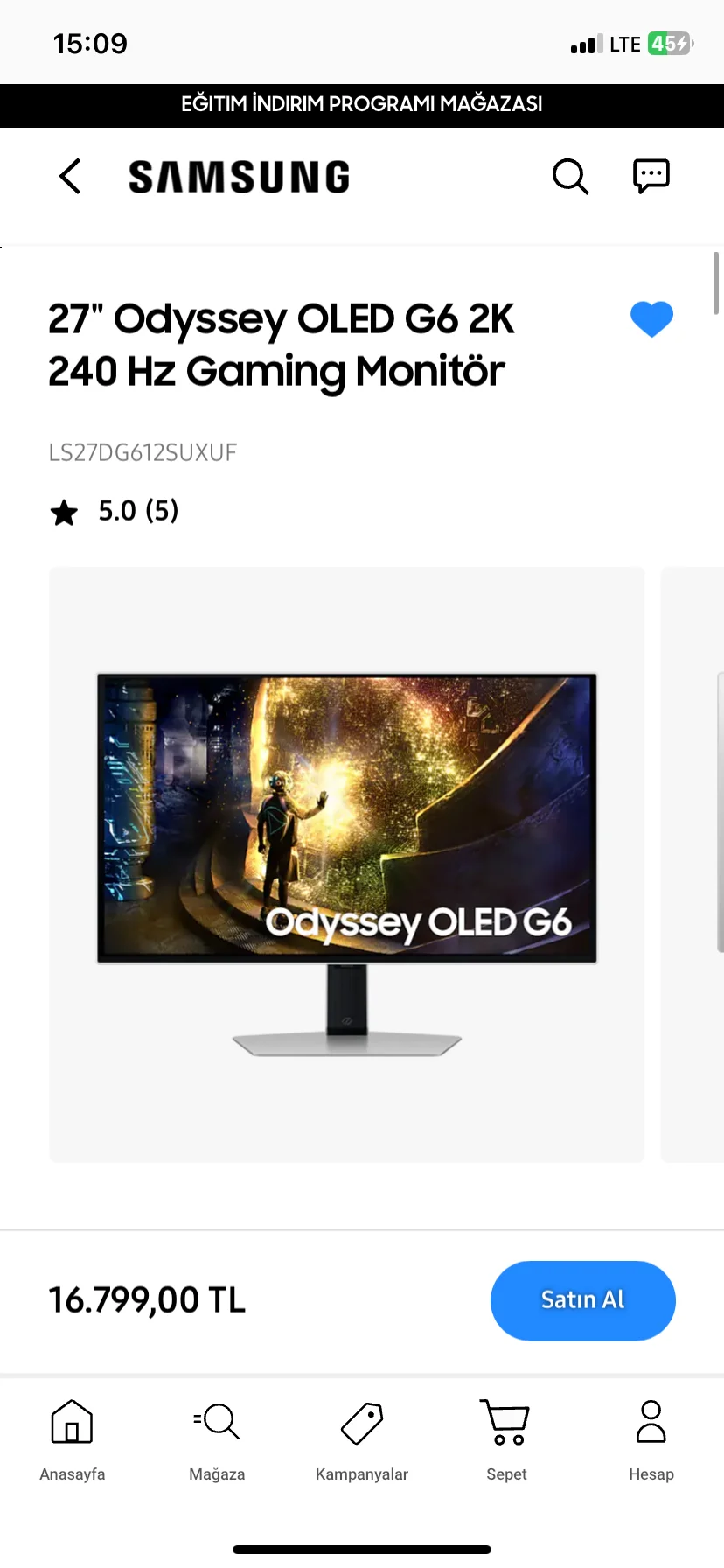The width and height of the screenshot is (724, 1568).
Task: Open the Mağaza tab
Action: pyautogui.click(x=217, y=1439)
